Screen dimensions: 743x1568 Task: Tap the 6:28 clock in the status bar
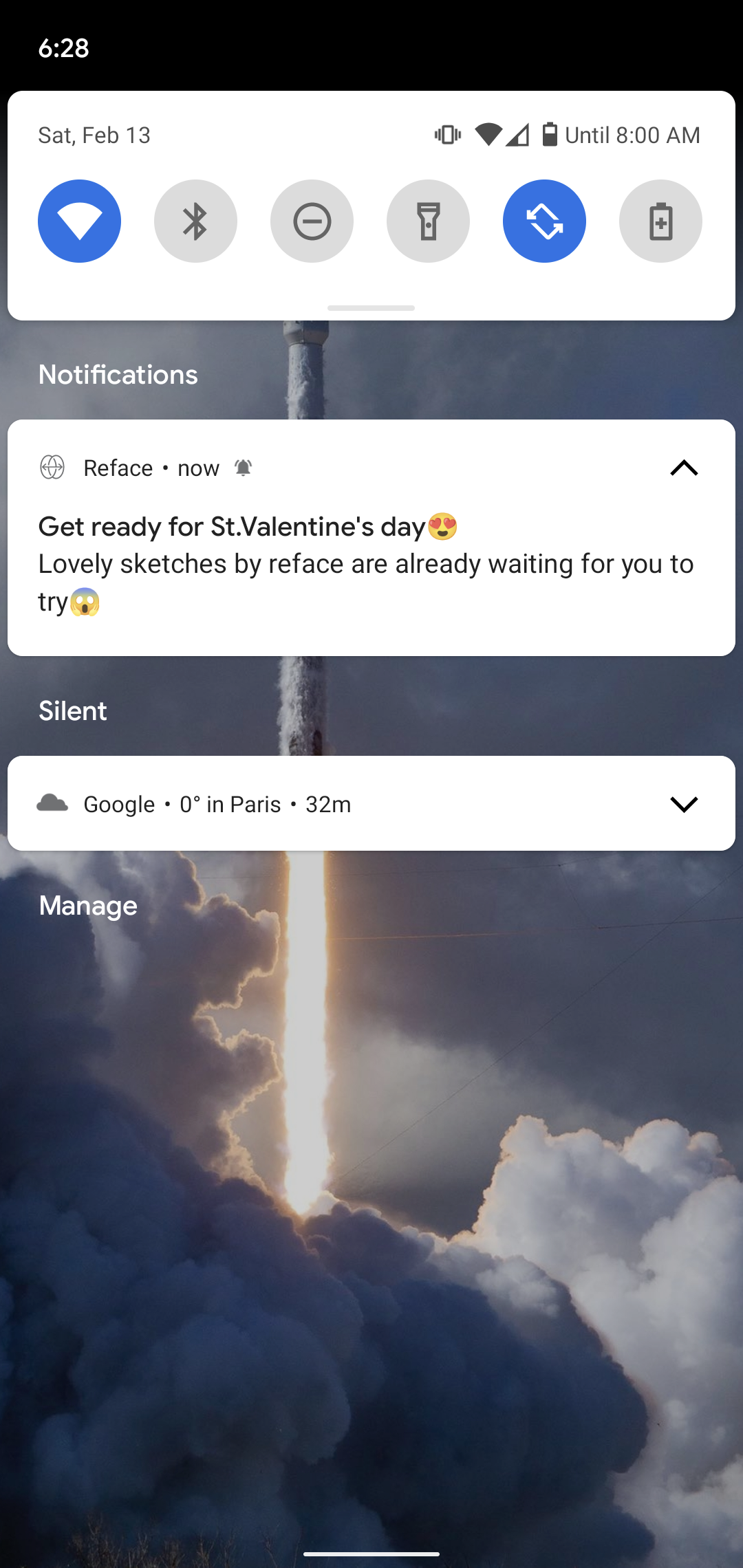(65, 48)
